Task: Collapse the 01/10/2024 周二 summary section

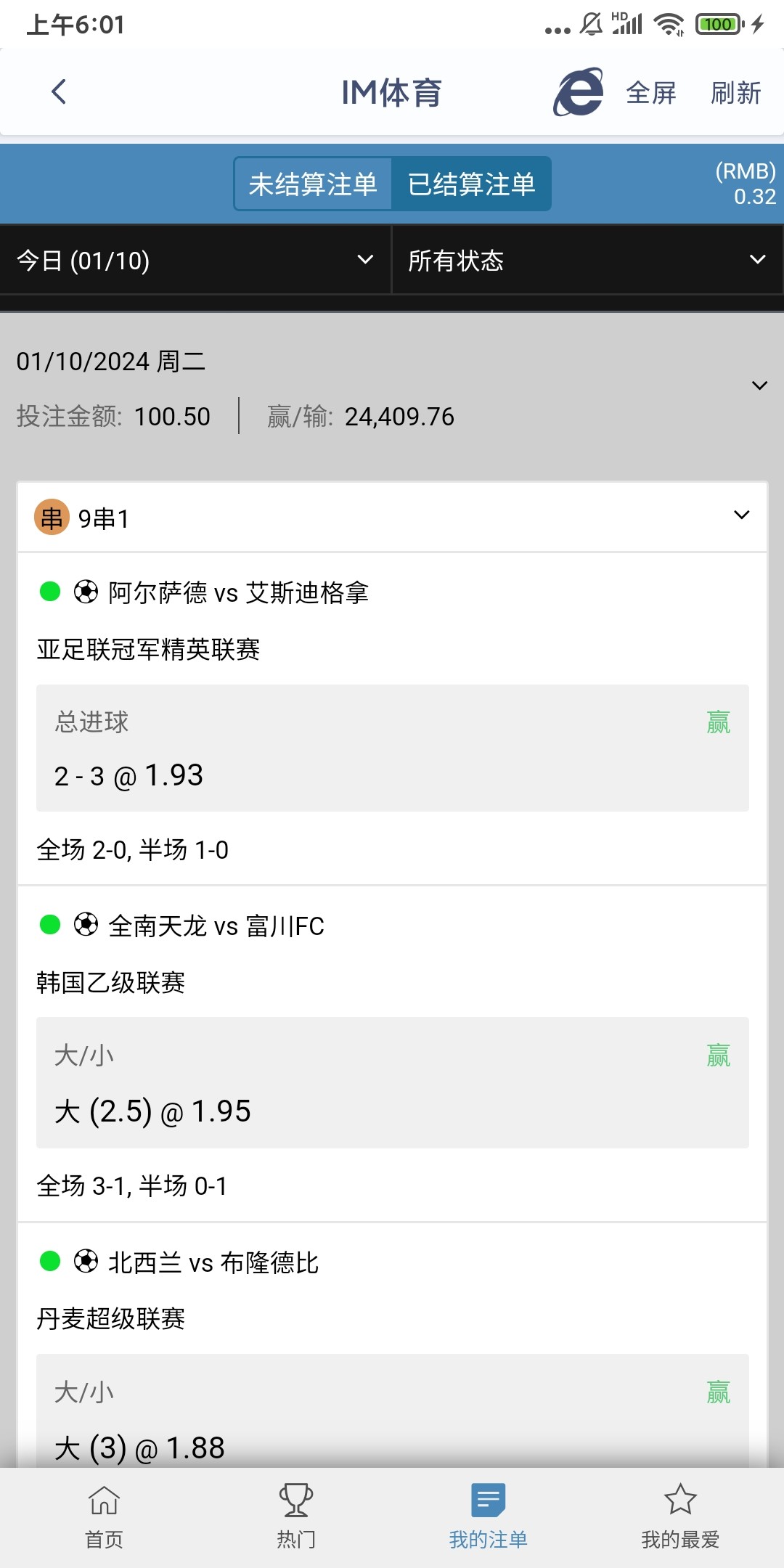Action: (x=759, y=385)
